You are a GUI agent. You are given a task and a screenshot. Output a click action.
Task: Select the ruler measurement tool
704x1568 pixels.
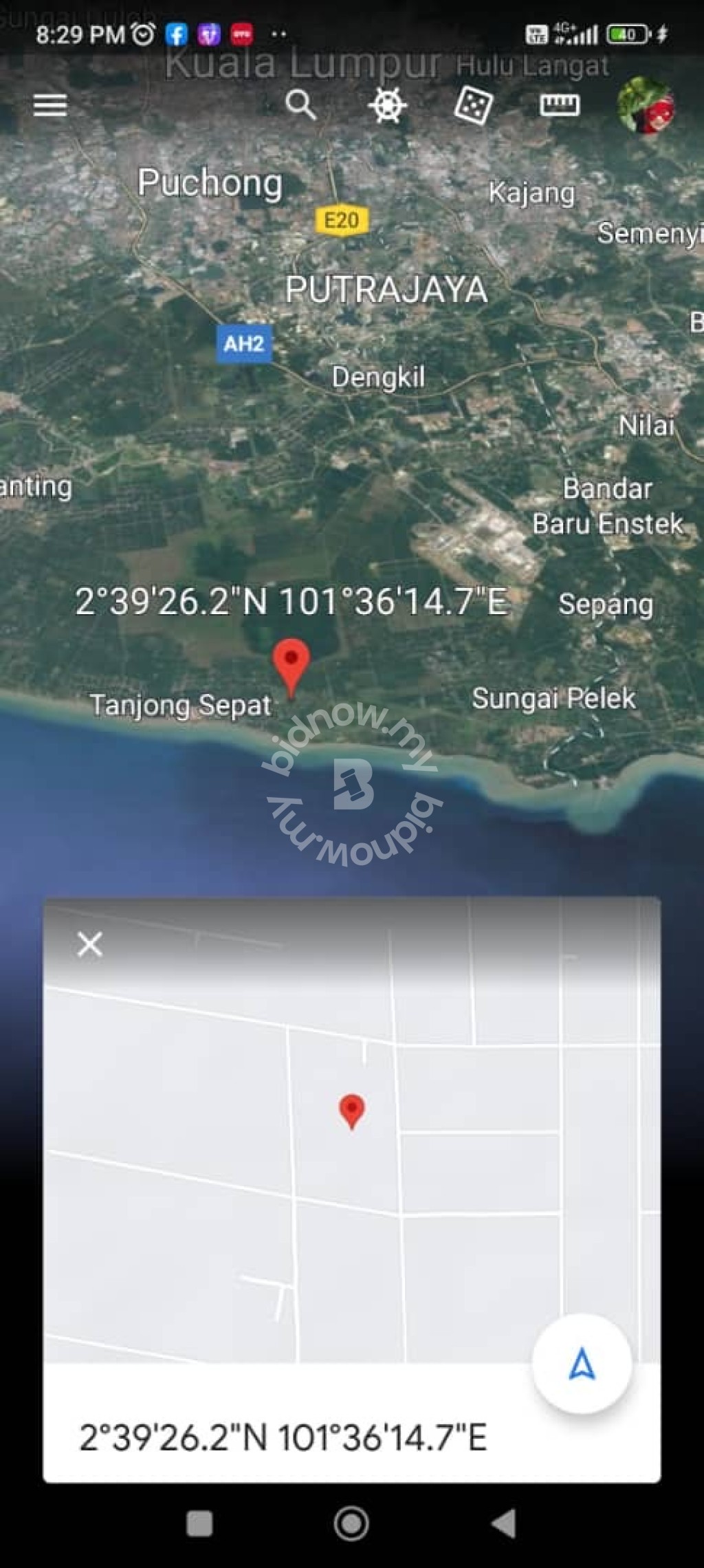tap(561, 102)
